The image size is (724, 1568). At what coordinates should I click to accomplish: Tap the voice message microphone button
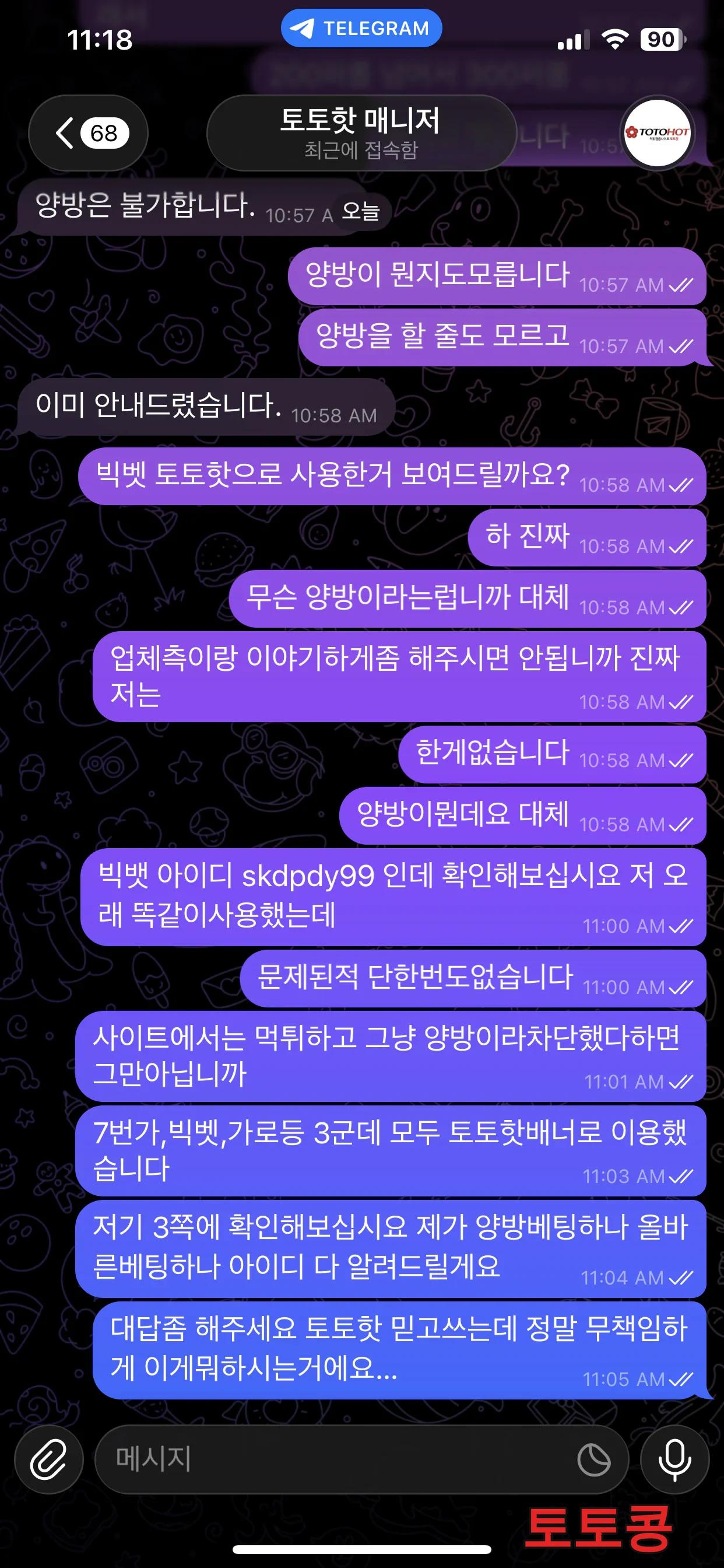[x=674, y=1459]
